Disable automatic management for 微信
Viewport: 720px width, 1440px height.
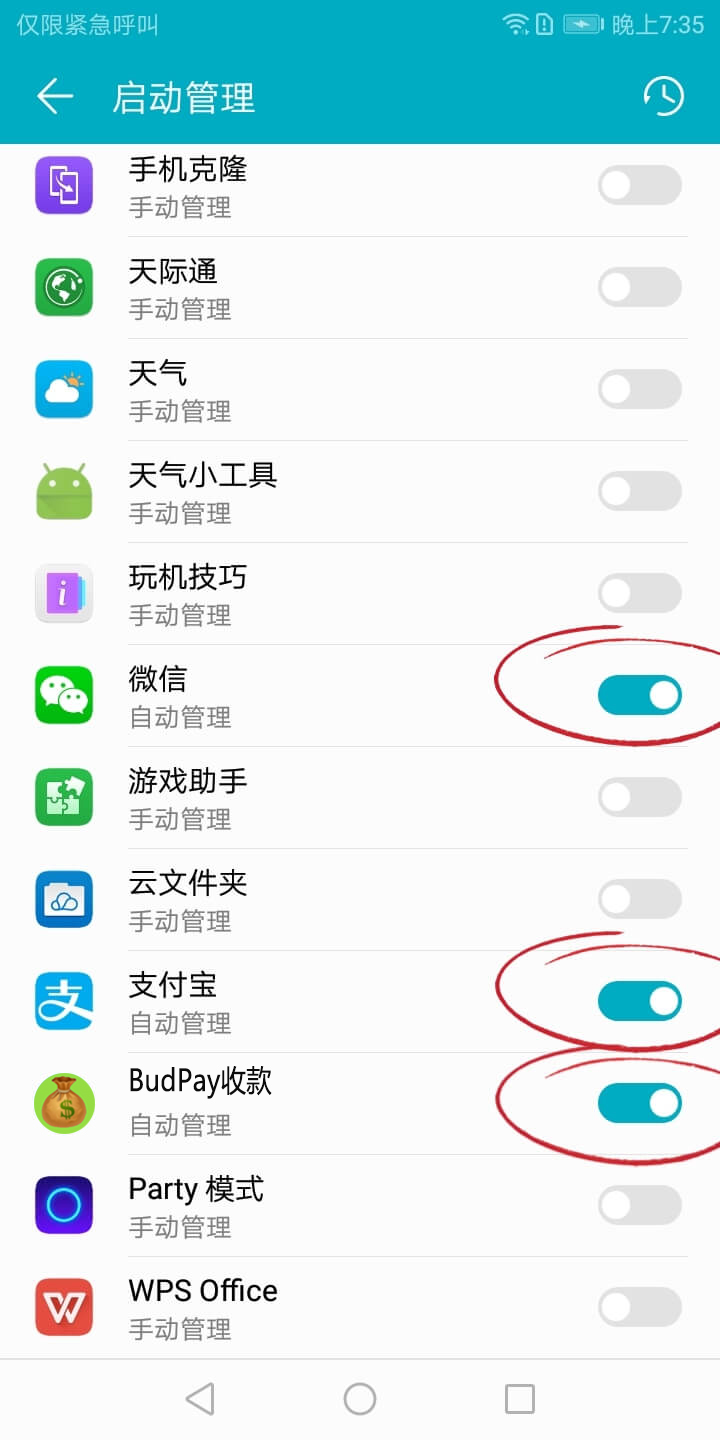(639, 695)
